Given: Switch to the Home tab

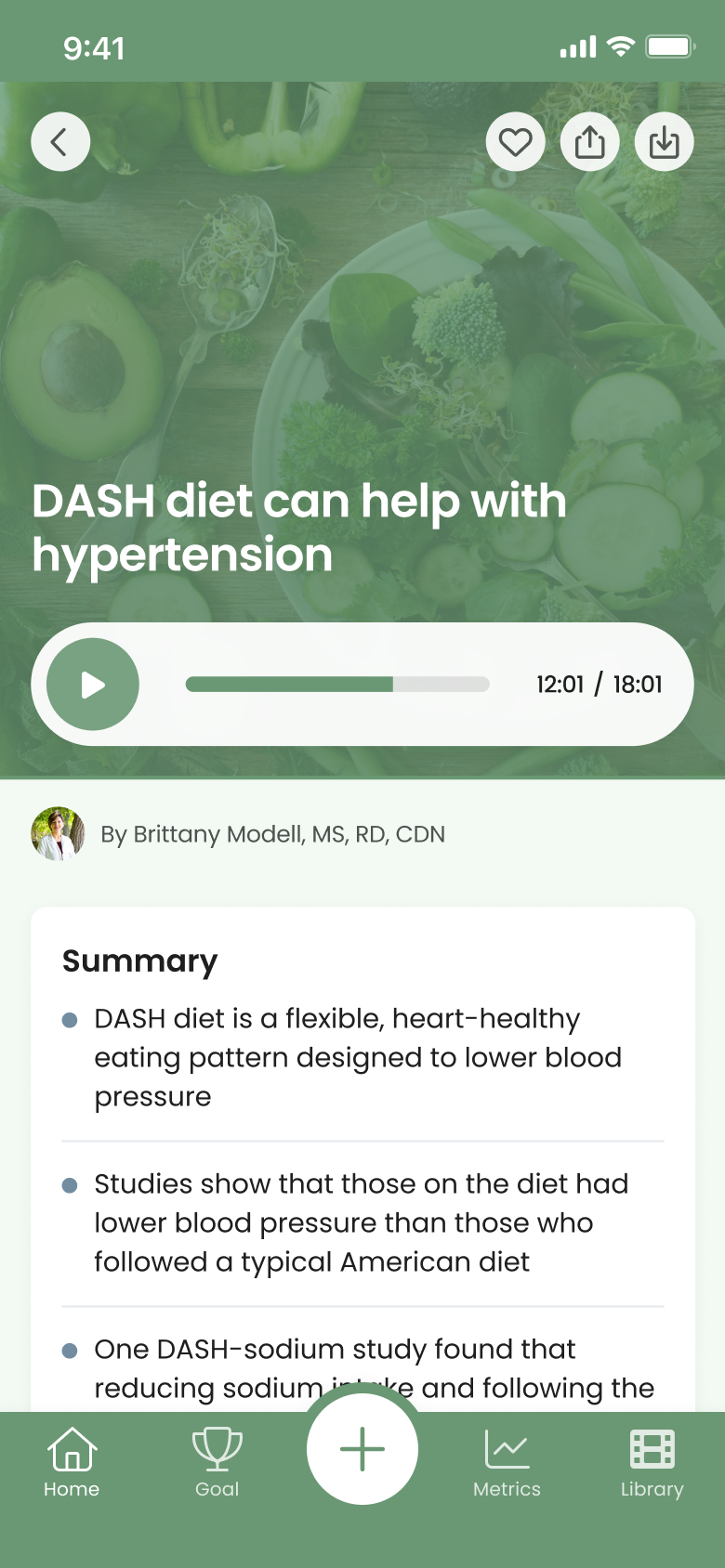Looking at the screenshot, I should tap(72, 1462).
